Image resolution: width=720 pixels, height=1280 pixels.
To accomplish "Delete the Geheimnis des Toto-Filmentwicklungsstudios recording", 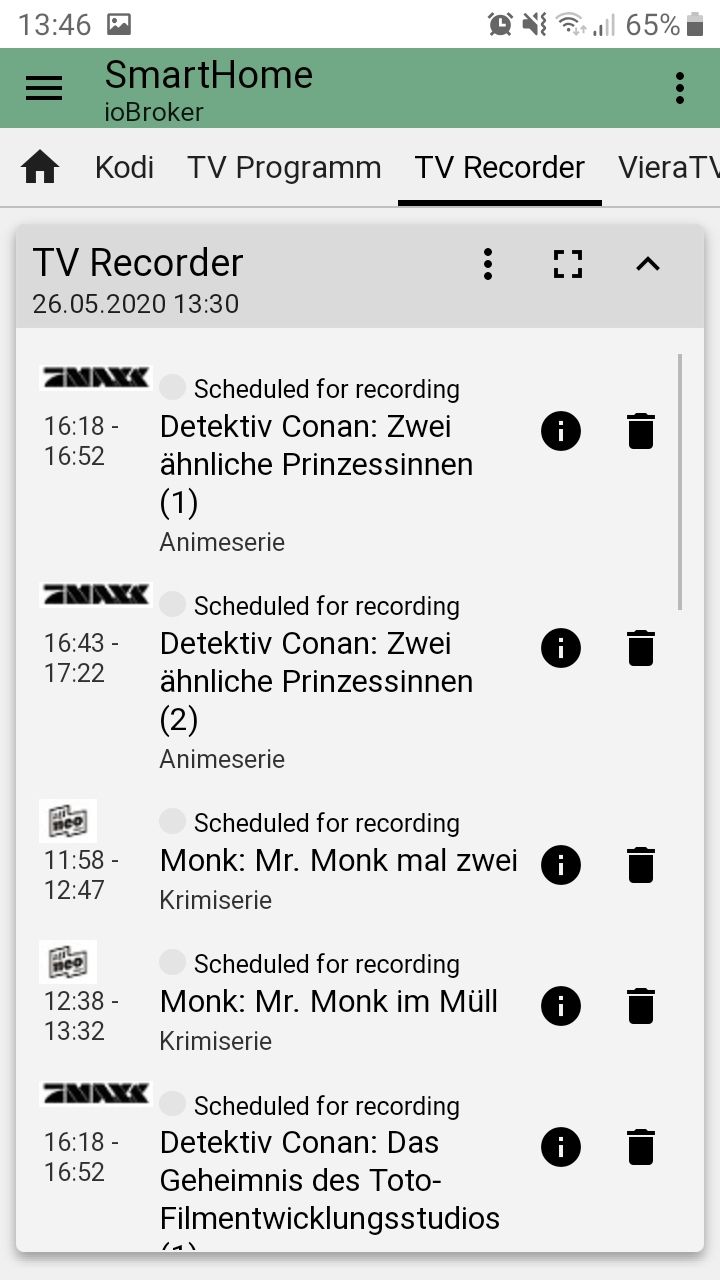I will (641, 1147).
